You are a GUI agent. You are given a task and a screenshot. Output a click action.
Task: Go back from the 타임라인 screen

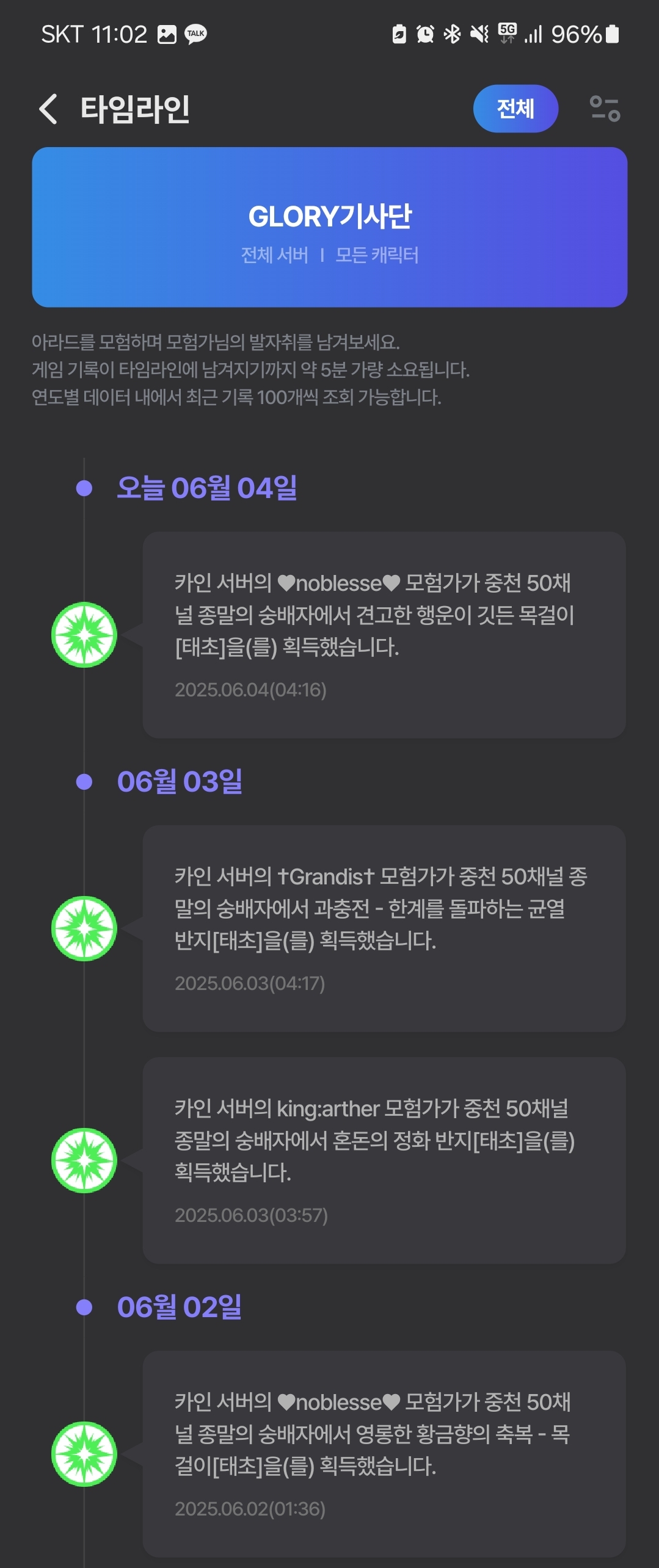click(x=49, y=109)
